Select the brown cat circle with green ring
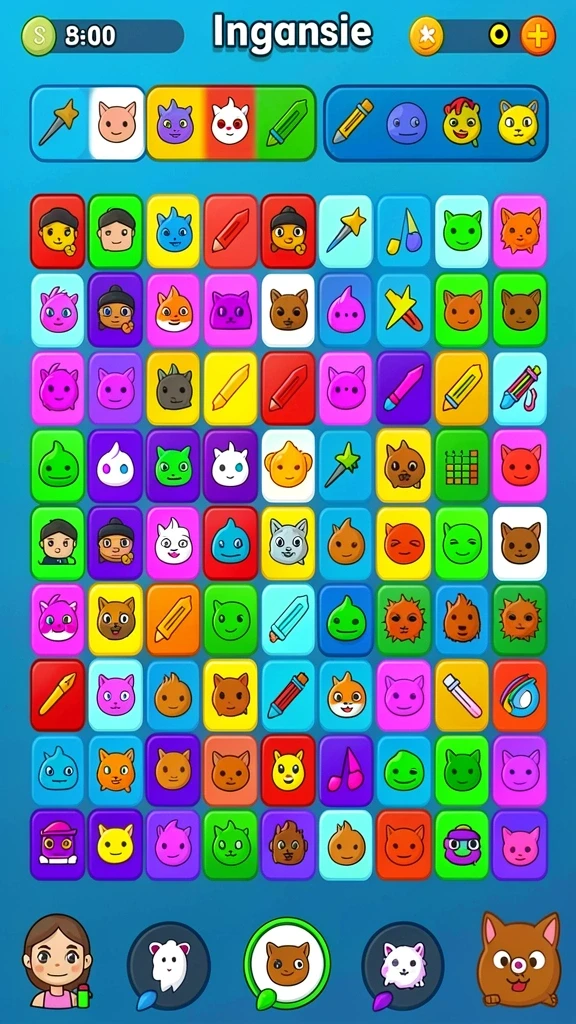Screen dimensions: 576x1024 pos(287,964)
